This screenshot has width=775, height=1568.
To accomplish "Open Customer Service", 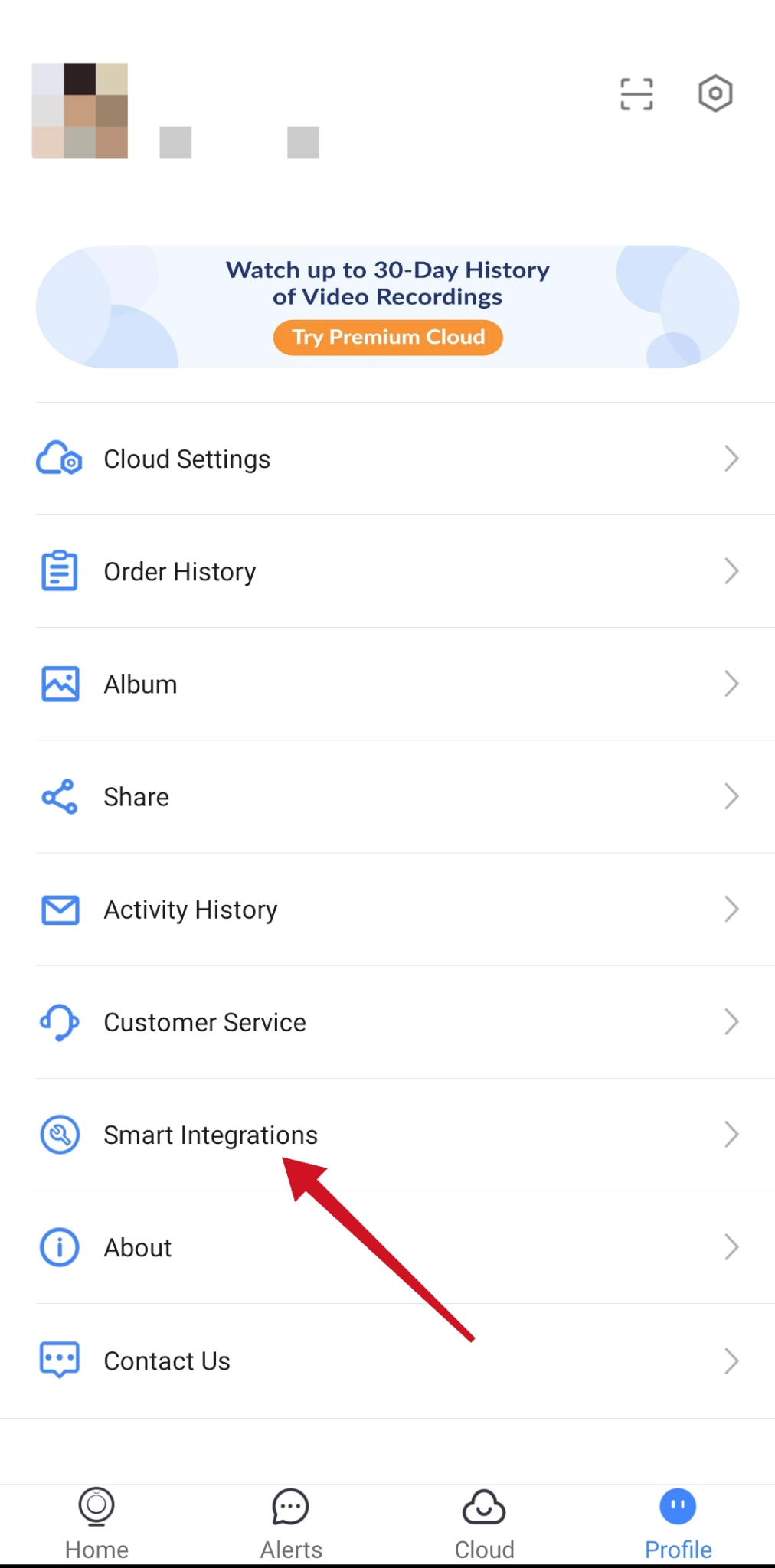I will [387, 1021].
